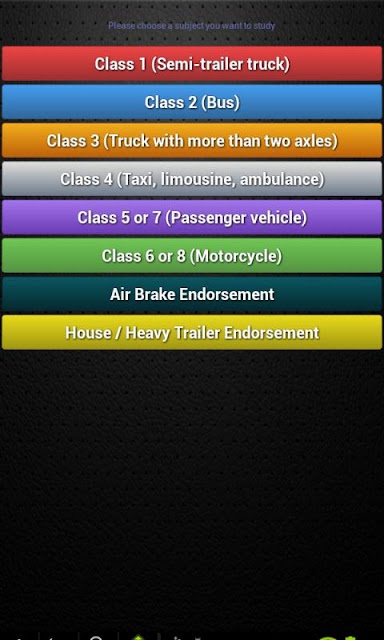Screen dimensions: 384x640
Task: Select House / Heavy Trailer Endorsement
Action: point(192,332)
